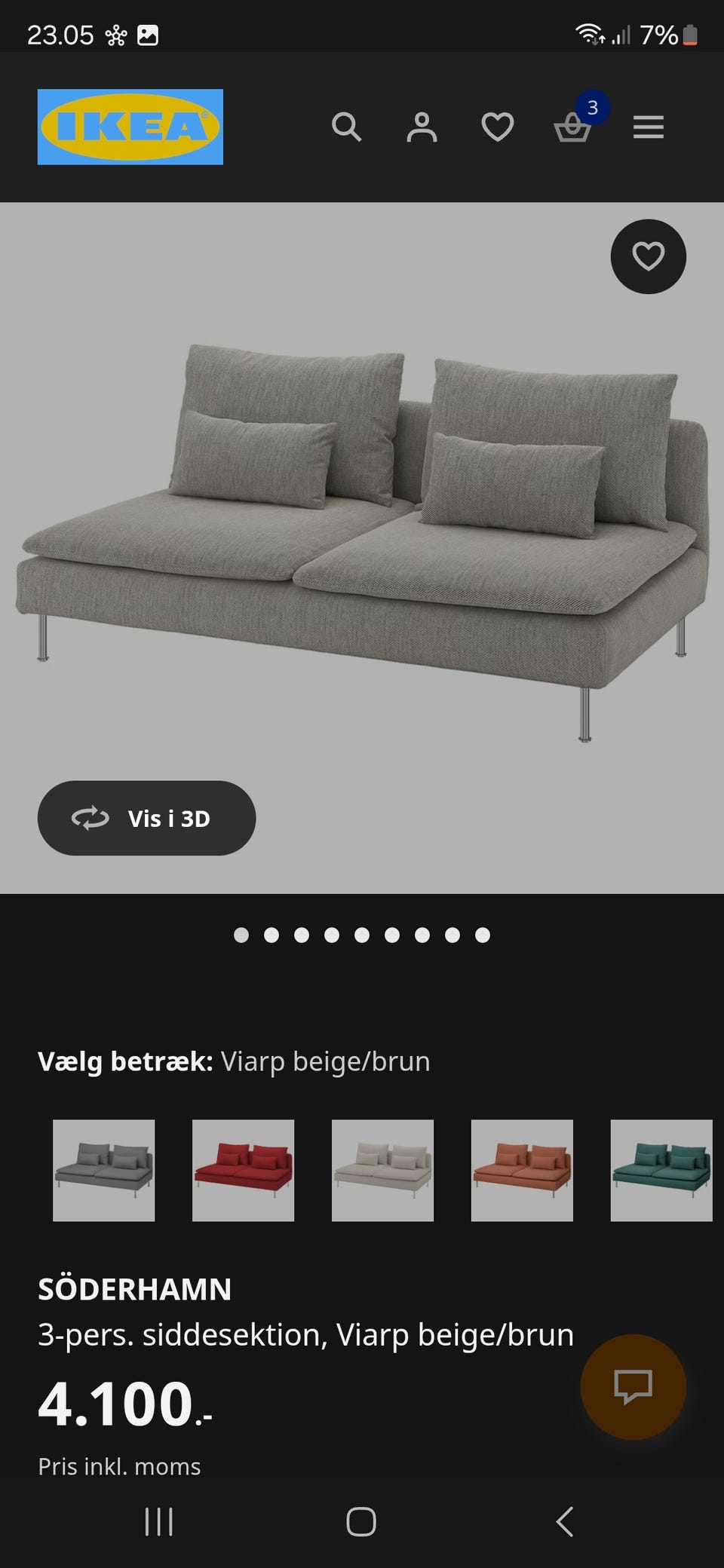This screenshot has width=724, height=1568.
Task: Open the SÖDERHAMN product title link
Action: click(135, 1289)
